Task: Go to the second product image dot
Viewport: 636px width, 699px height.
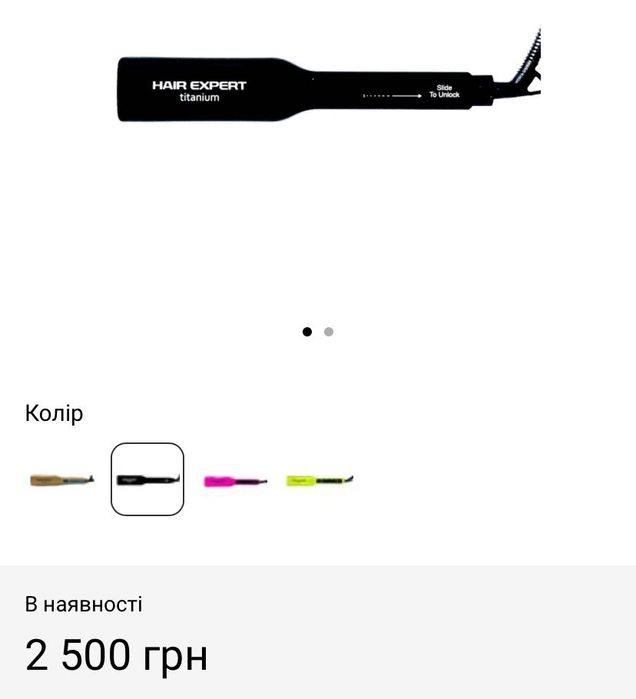Action: [x=329, y=332]
